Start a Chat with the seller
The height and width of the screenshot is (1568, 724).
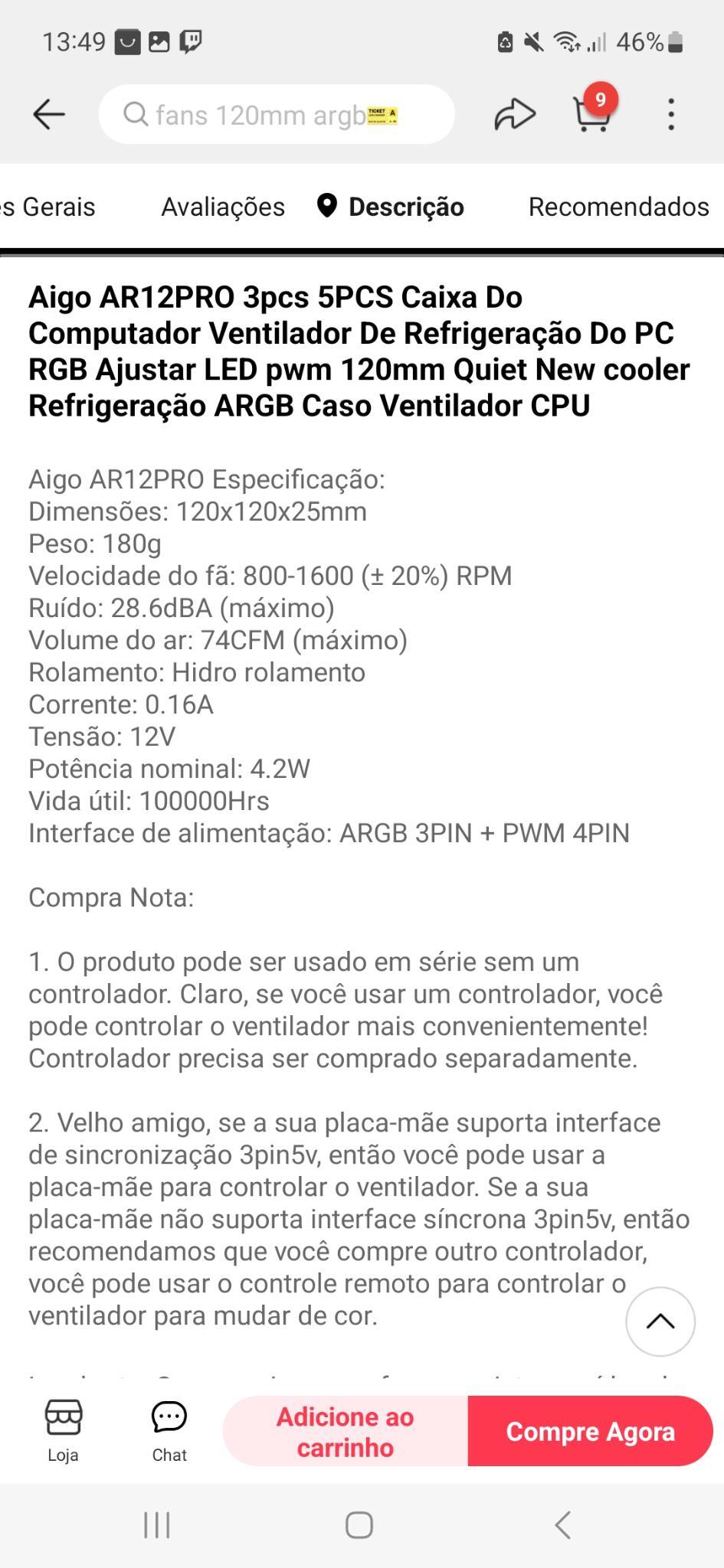pyautogui.click(x=169, y=1430)
